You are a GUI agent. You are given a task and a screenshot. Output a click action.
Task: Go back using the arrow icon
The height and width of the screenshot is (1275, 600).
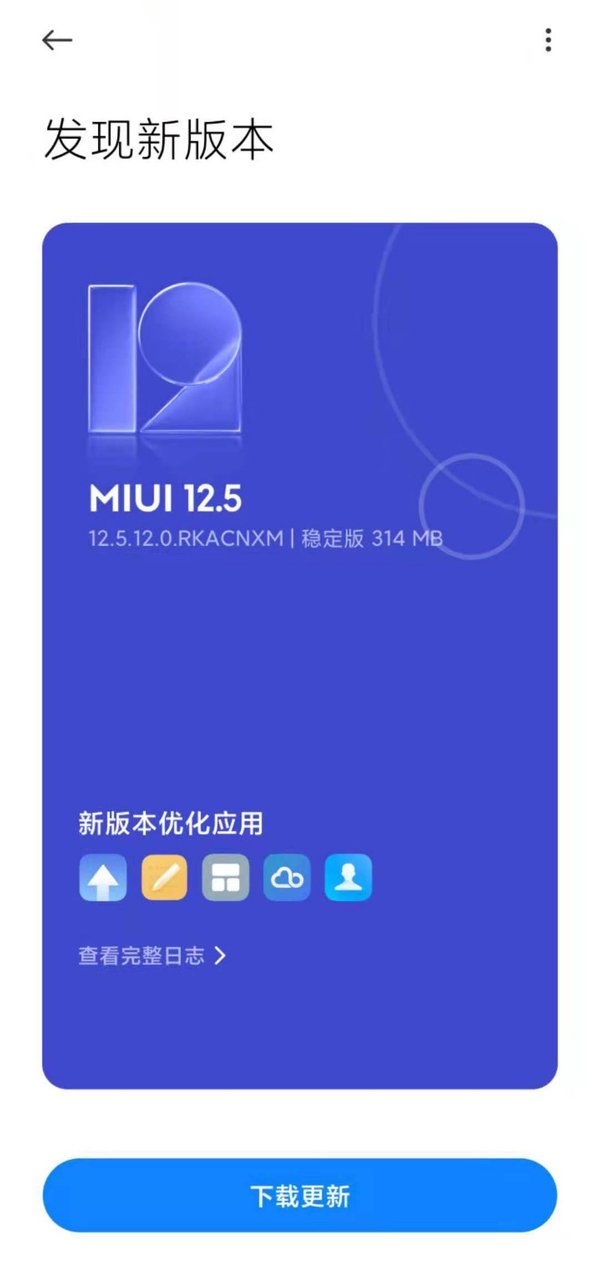[57, 40]
